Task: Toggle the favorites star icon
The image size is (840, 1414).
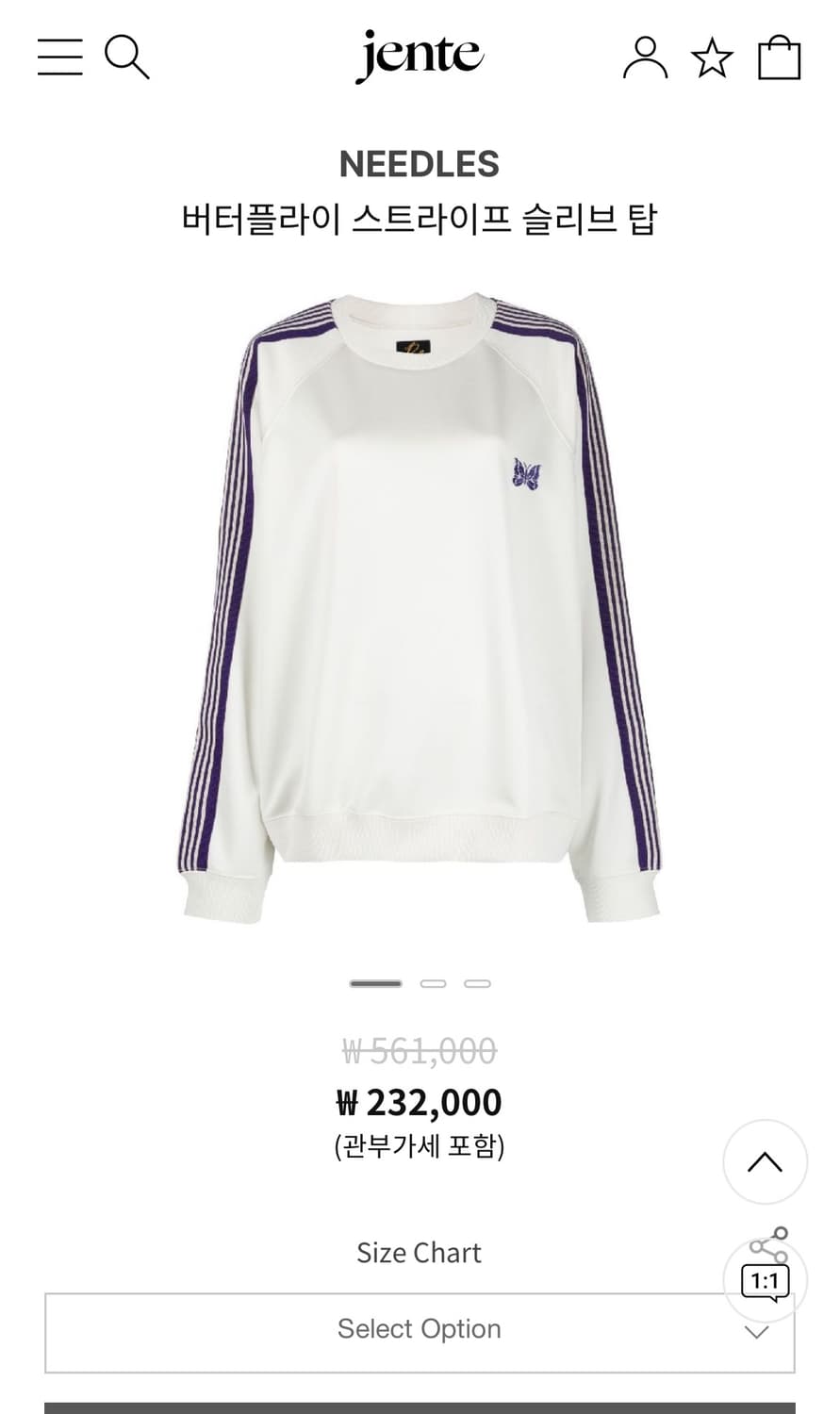Action: point(712,58)
